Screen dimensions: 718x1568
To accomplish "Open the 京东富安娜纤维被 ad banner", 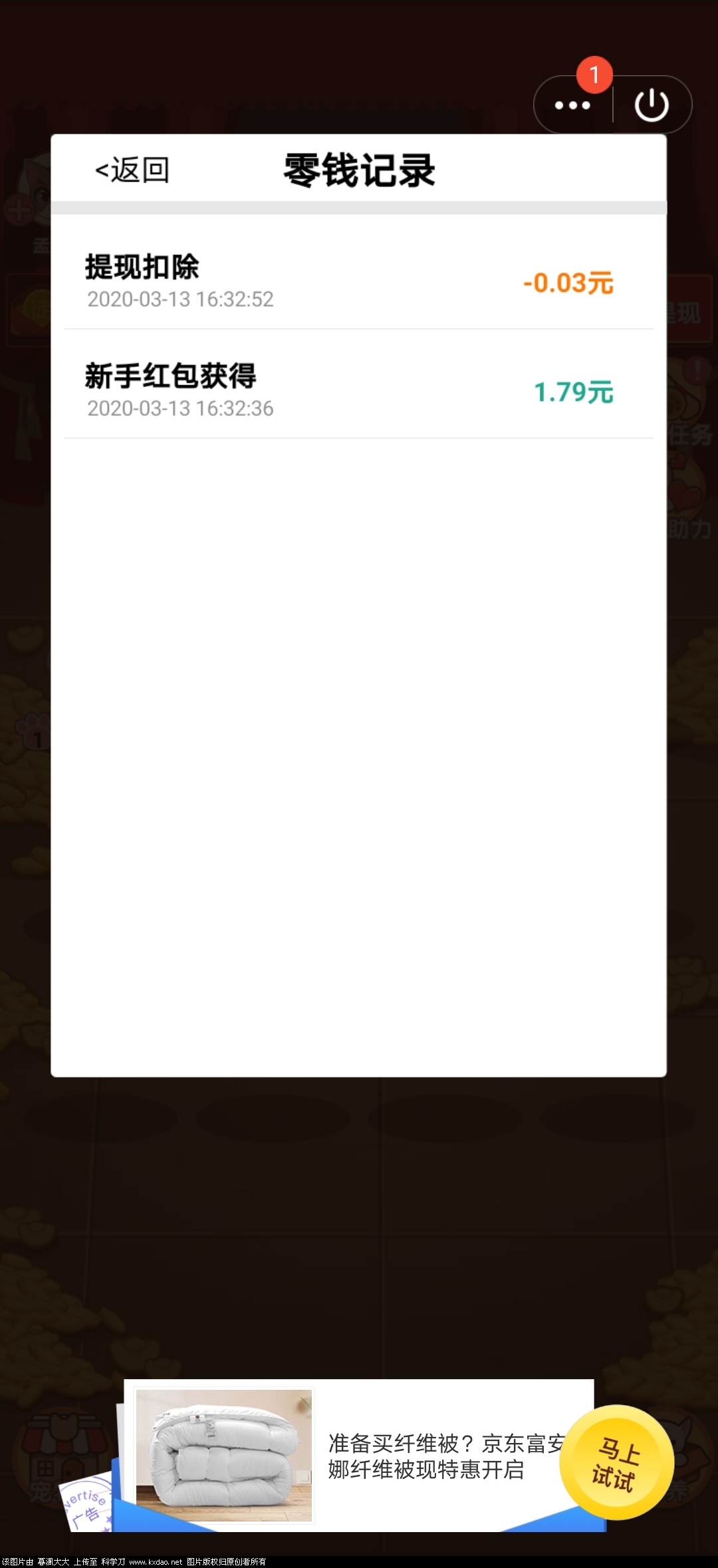I will pos(425,1456).
